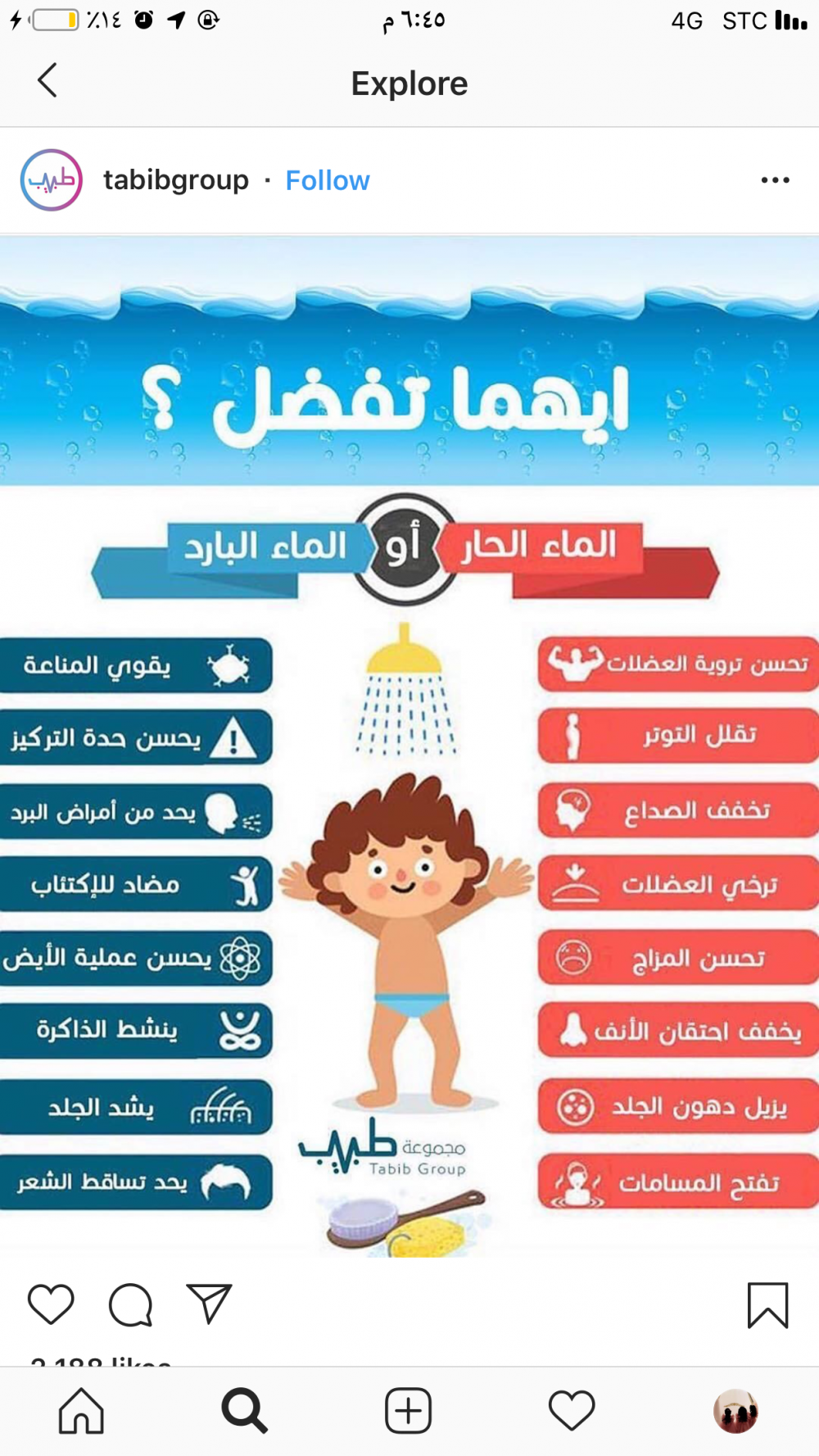The height and width of the screenshot is (1456, 819).
Task: Open the post options menu
Action: (x=774, y=180)
